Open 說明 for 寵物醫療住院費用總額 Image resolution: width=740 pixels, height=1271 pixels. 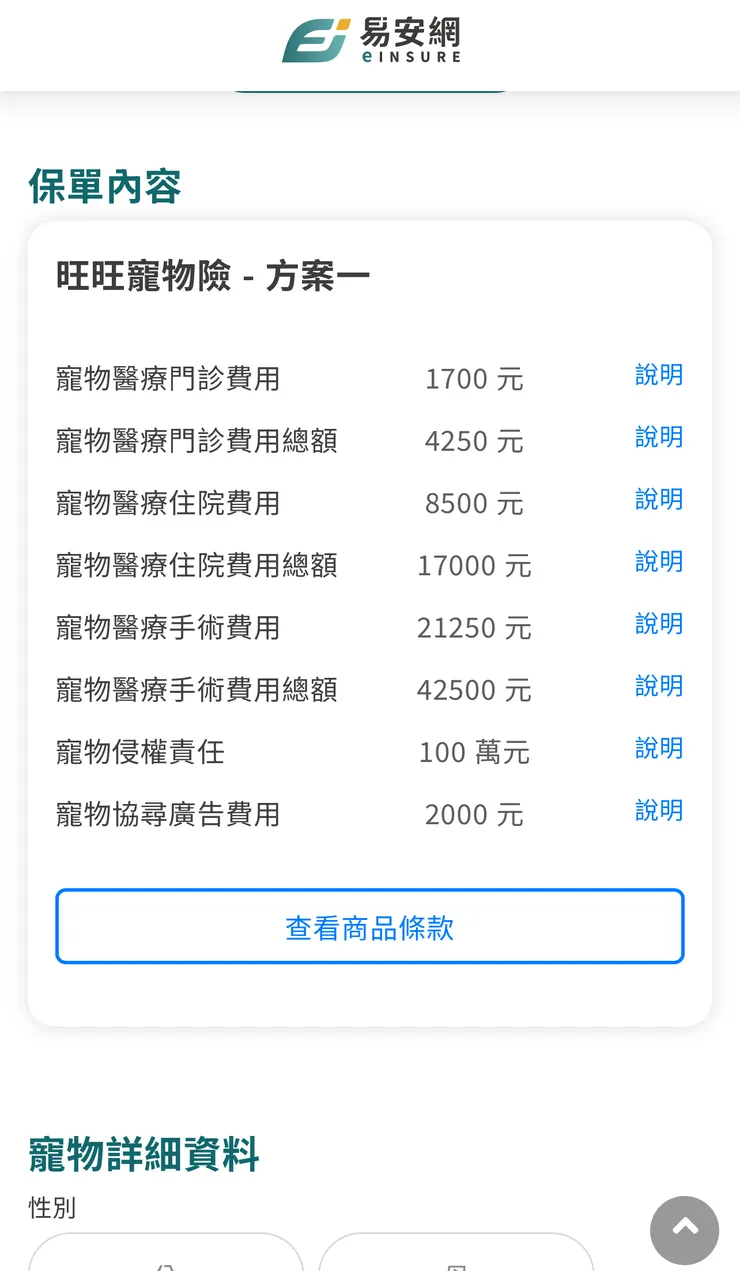coord(658,562)
